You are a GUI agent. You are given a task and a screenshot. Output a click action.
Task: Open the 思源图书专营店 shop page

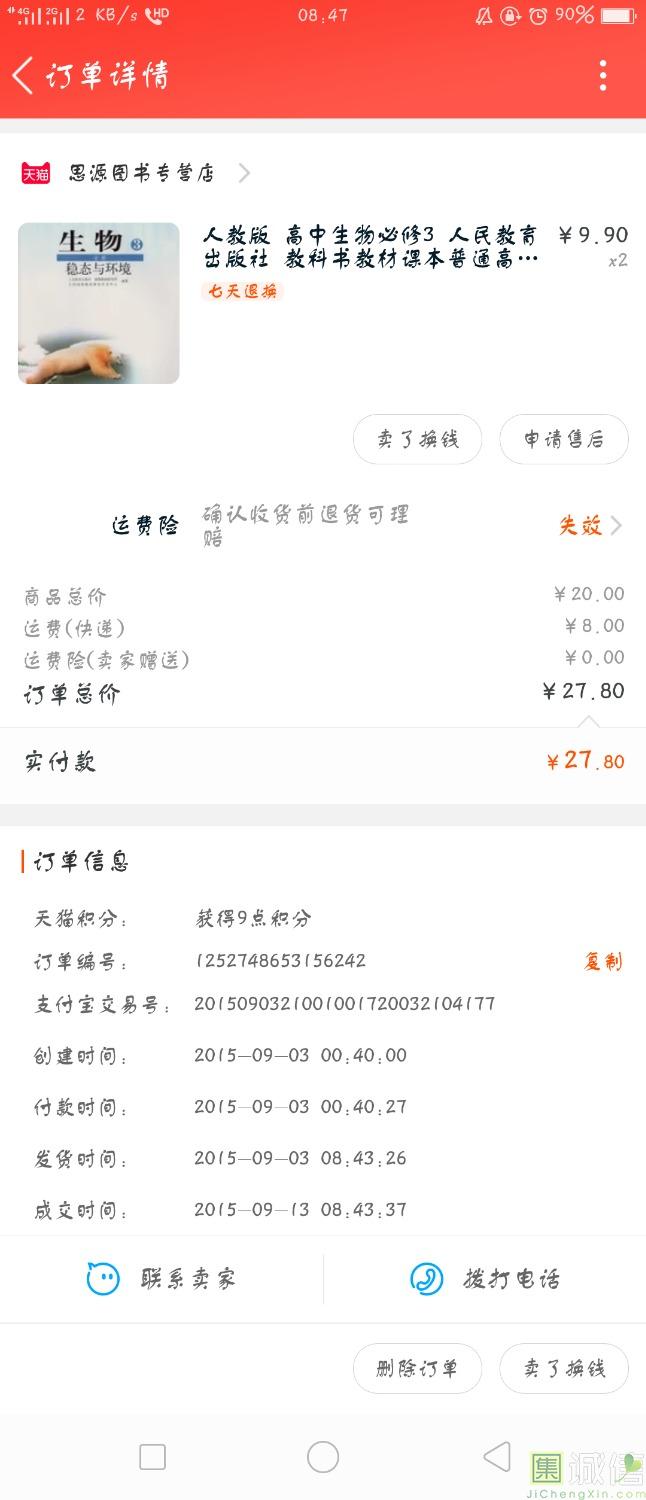point(142,173)
